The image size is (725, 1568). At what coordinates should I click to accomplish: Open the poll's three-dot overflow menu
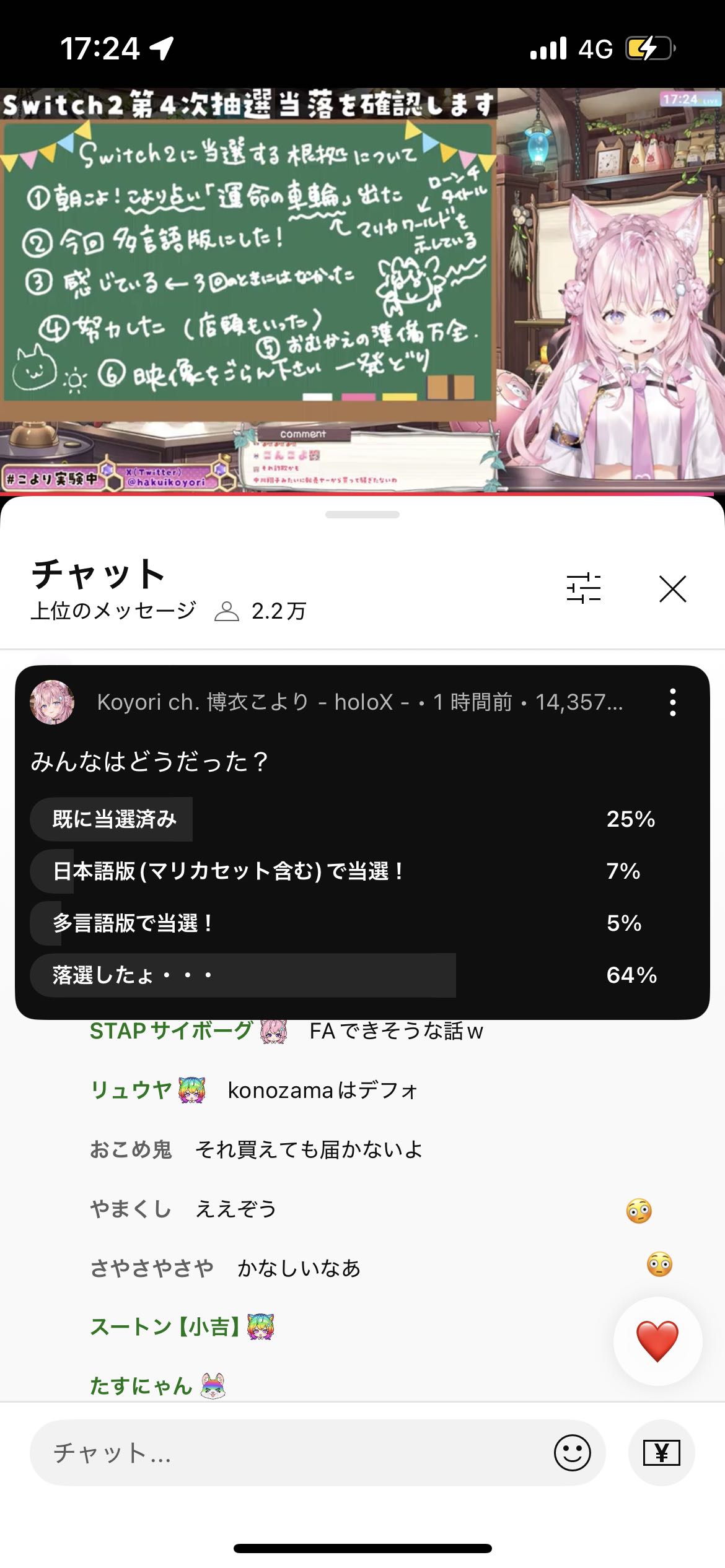(x=673, y=702)
